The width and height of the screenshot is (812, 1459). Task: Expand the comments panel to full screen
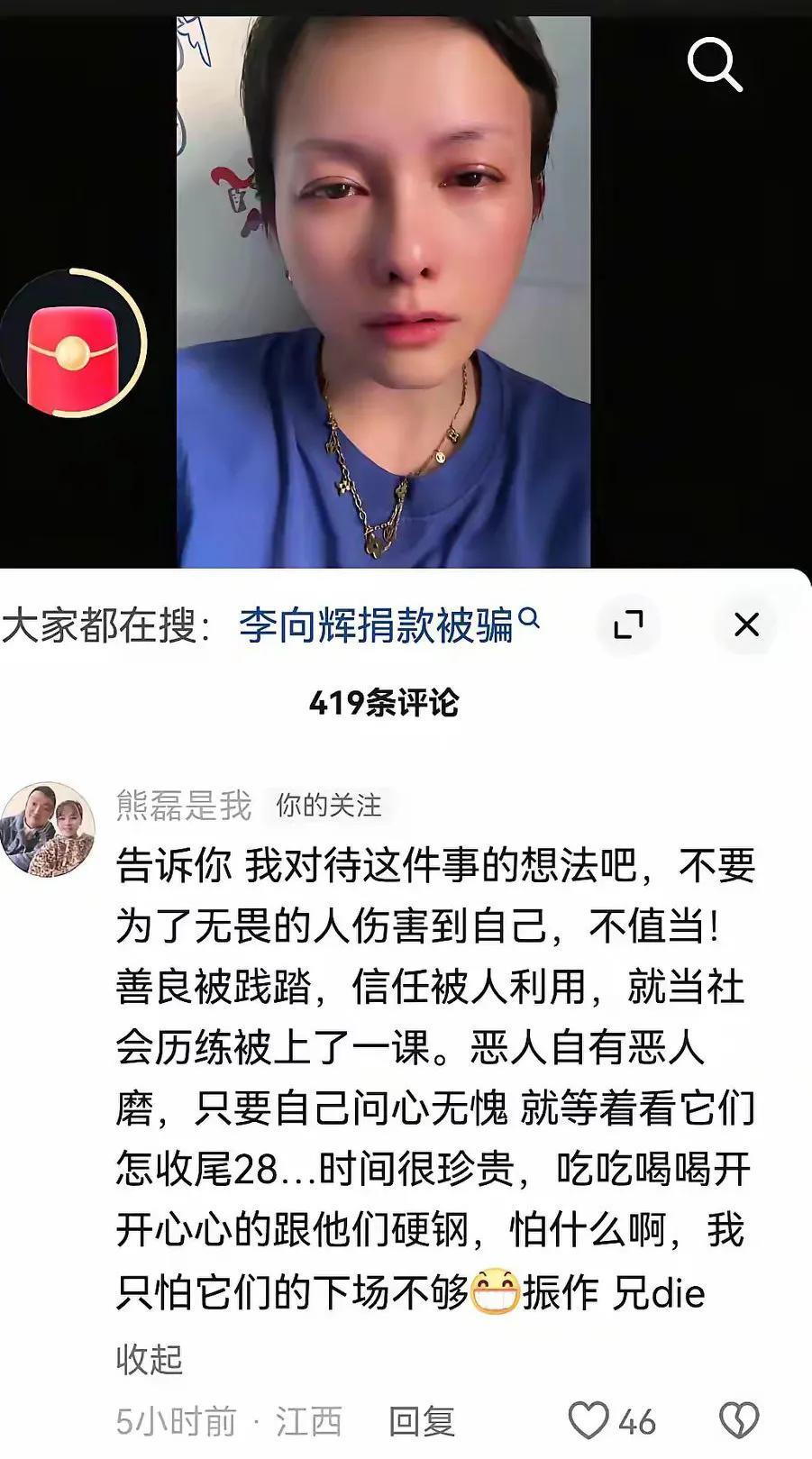click(628, 624)
